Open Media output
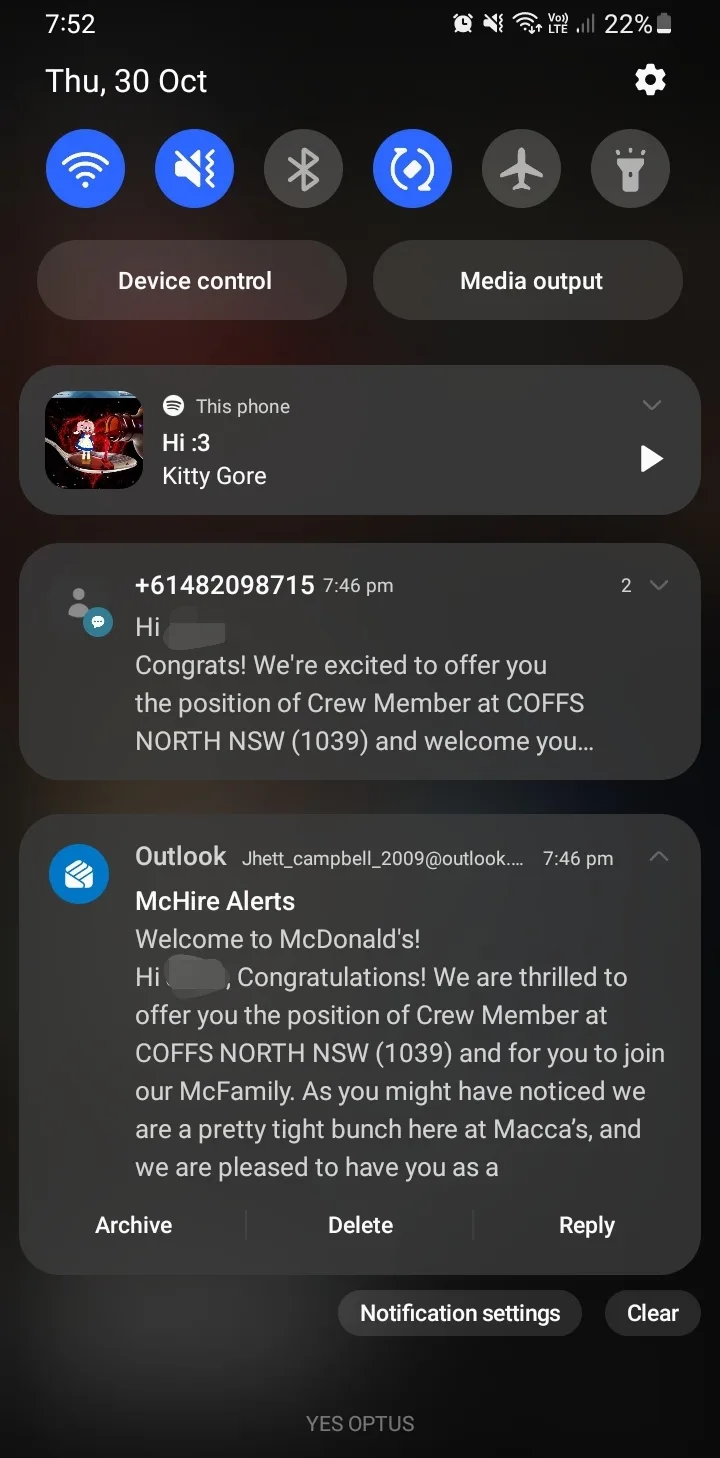The height and width of the screenshot is (1458, 720). 530,281
